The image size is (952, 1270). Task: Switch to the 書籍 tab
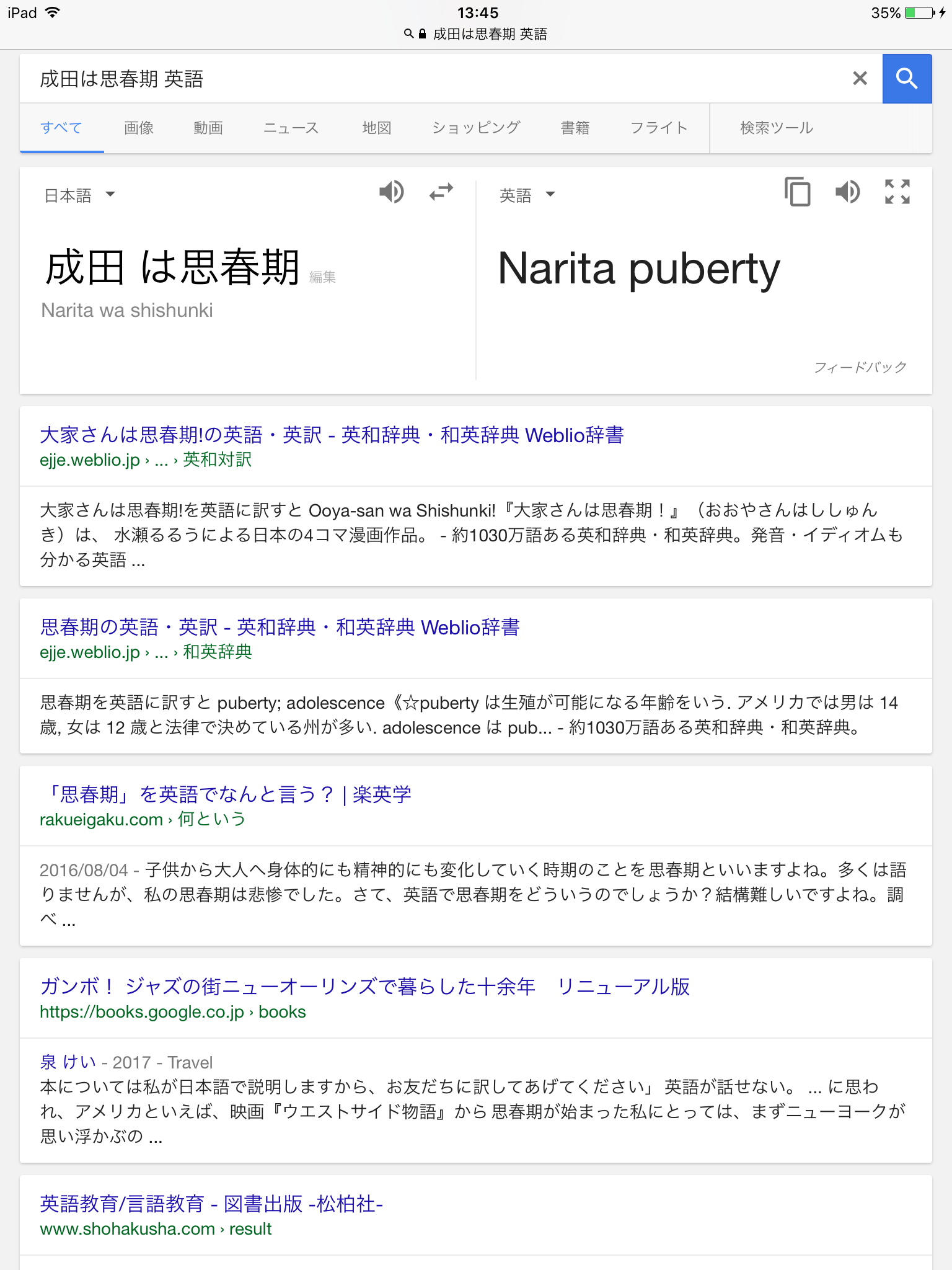tap(575, 128)
